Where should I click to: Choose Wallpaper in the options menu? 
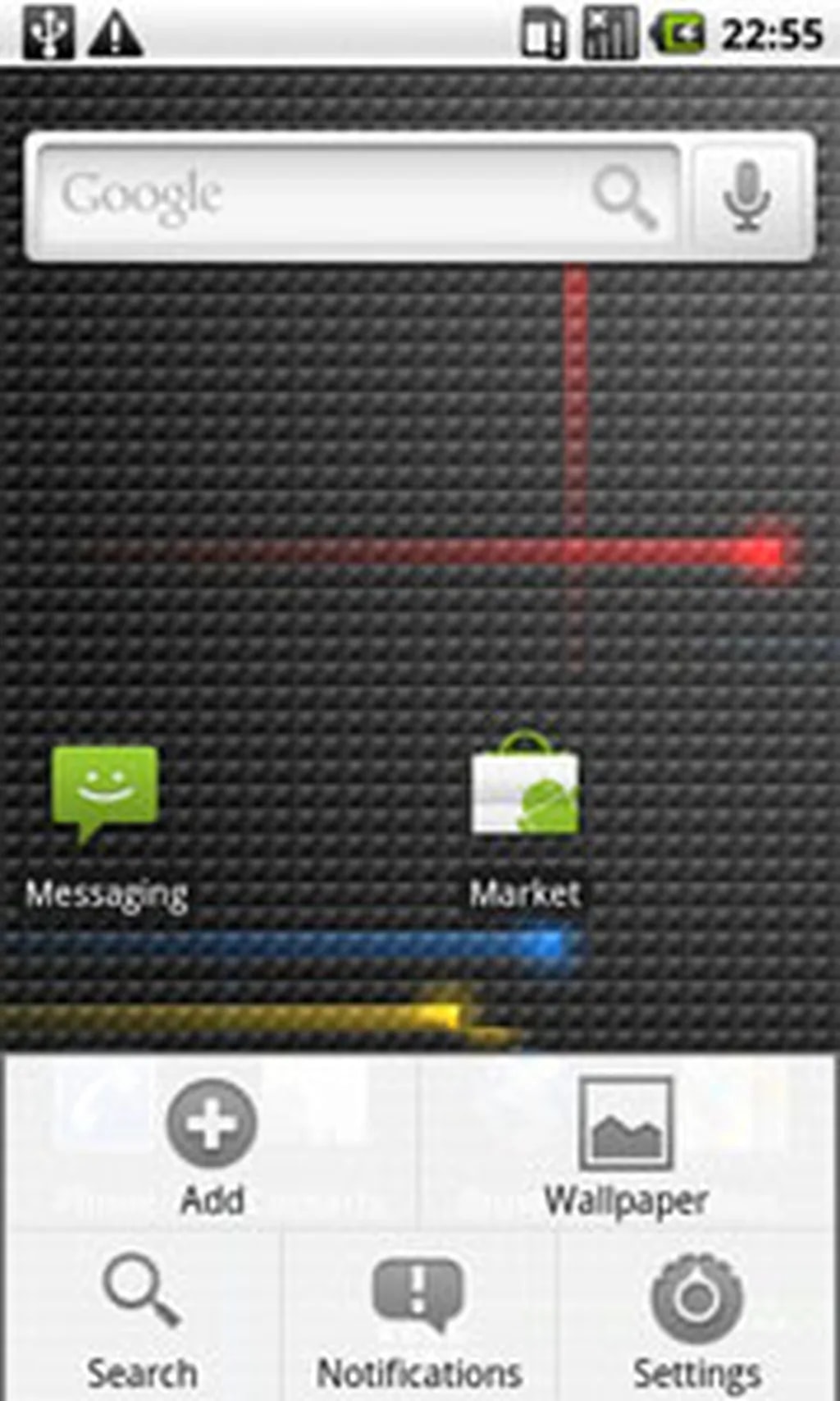coord(627,1145)
